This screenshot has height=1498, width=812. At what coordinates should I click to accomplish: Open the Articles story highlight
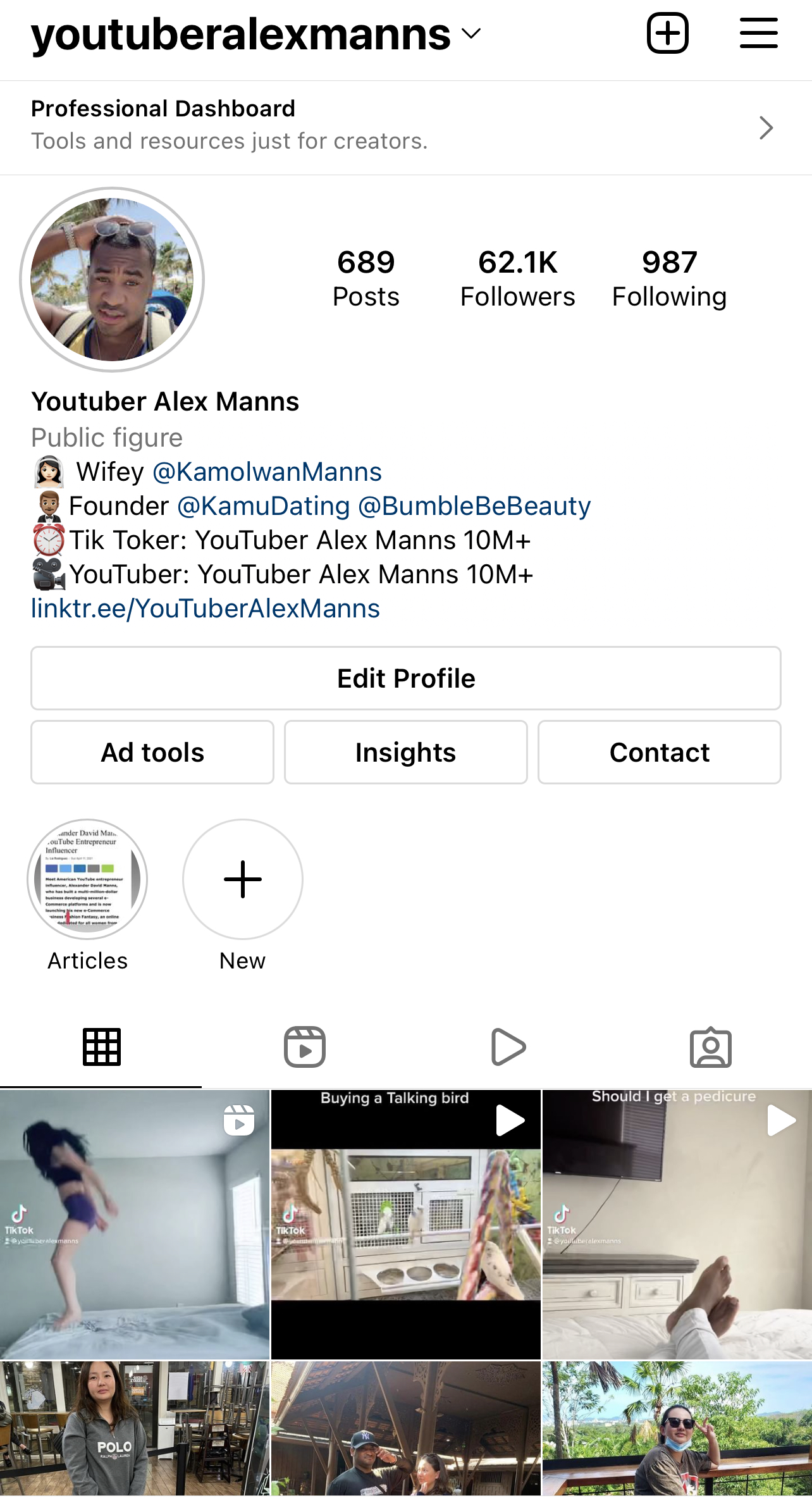pyautogui.click(x=87, y=879)
